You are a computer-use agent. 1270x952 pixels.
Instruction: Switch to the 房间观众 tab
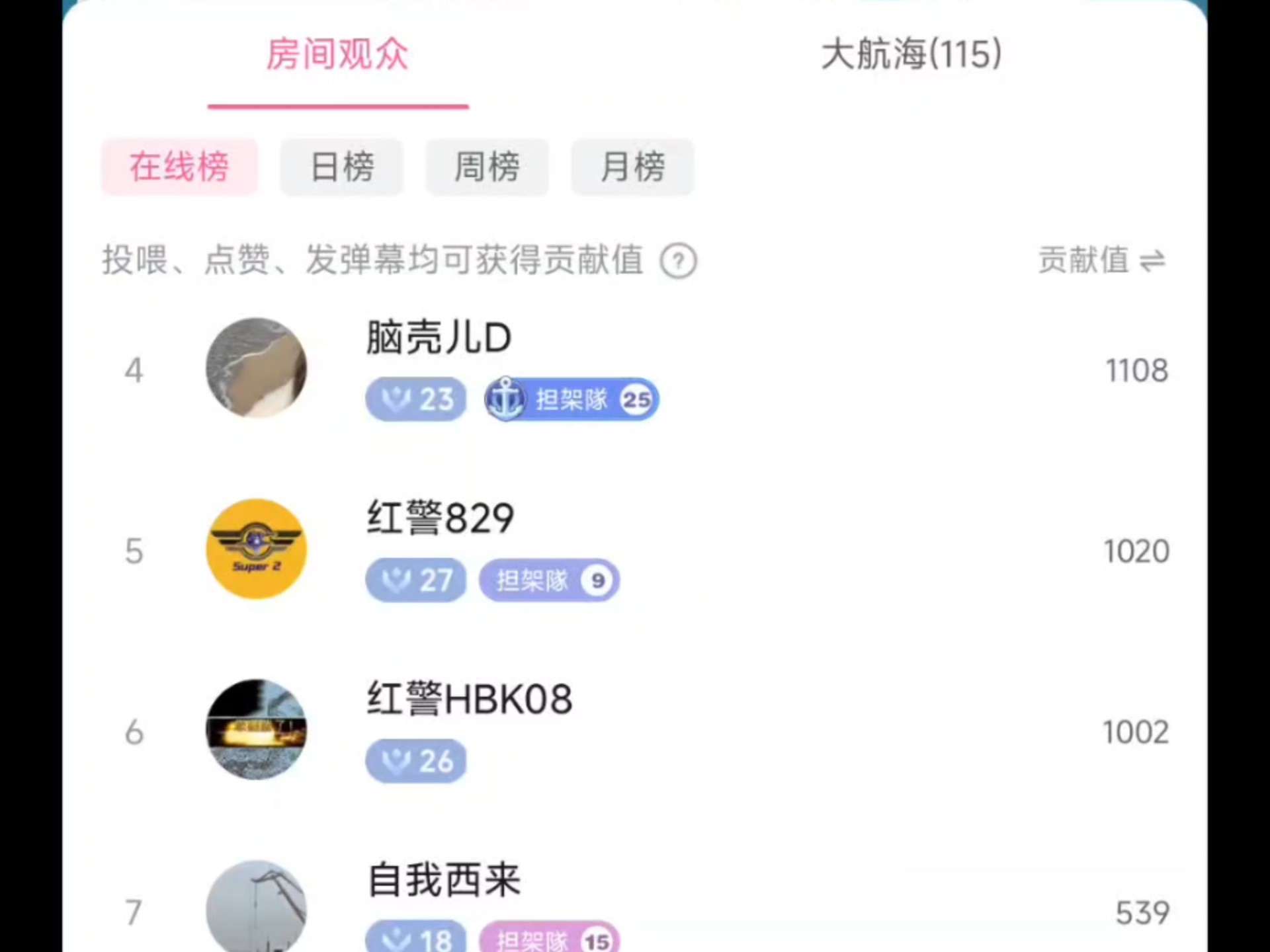pyautogui.click(x=337, y=54)
